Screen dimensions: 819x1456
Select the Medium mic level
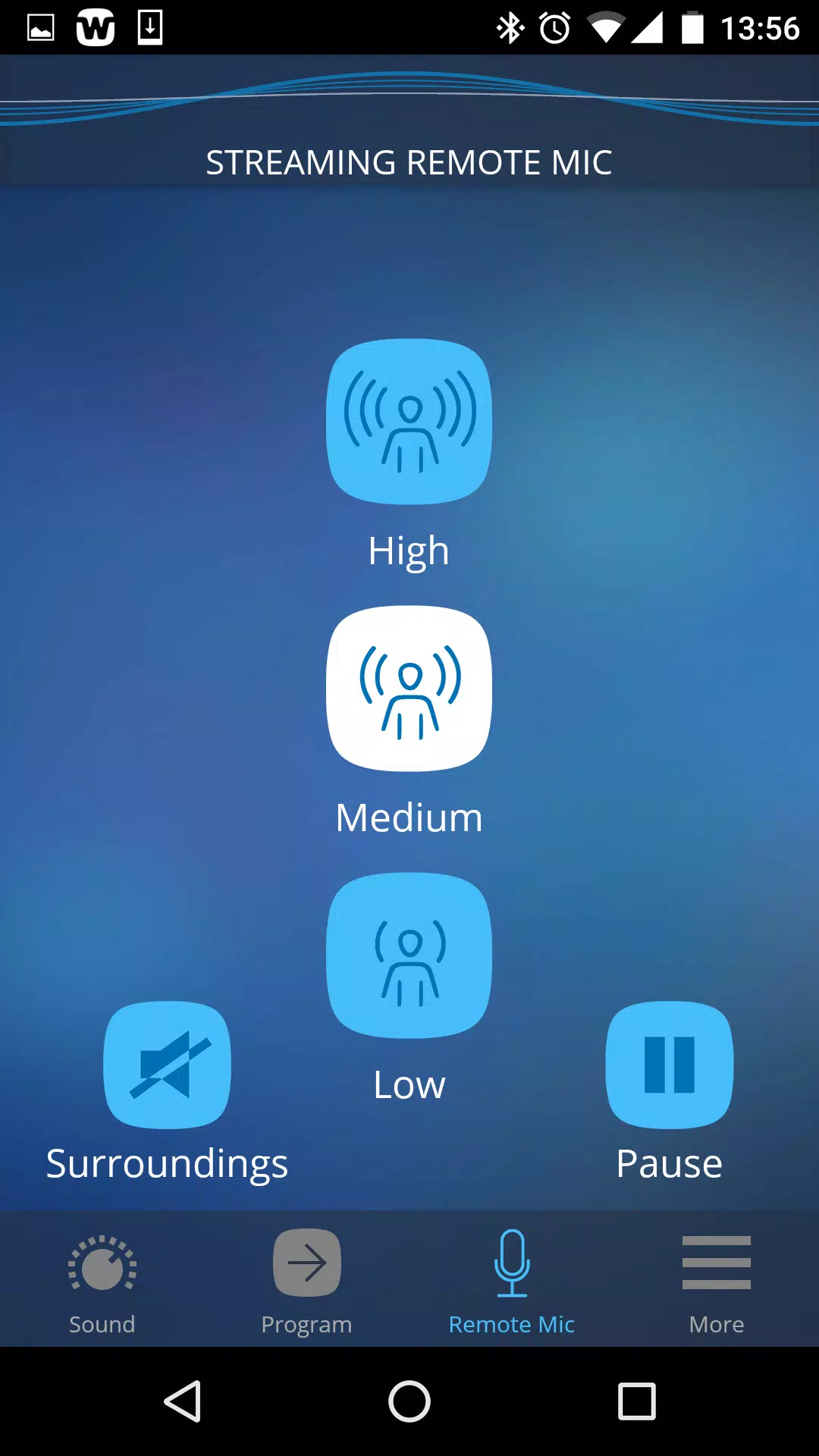(409, 689)
